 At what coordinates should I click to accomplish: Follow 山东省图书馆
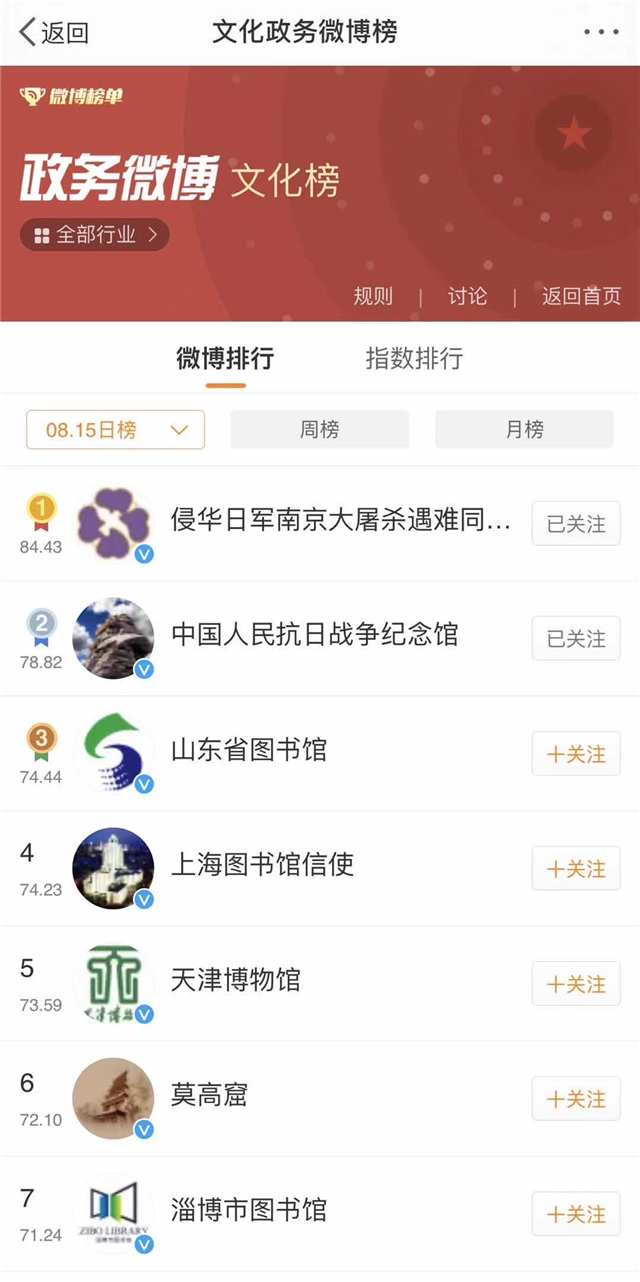pyautogui.click(x=576, y=754)
